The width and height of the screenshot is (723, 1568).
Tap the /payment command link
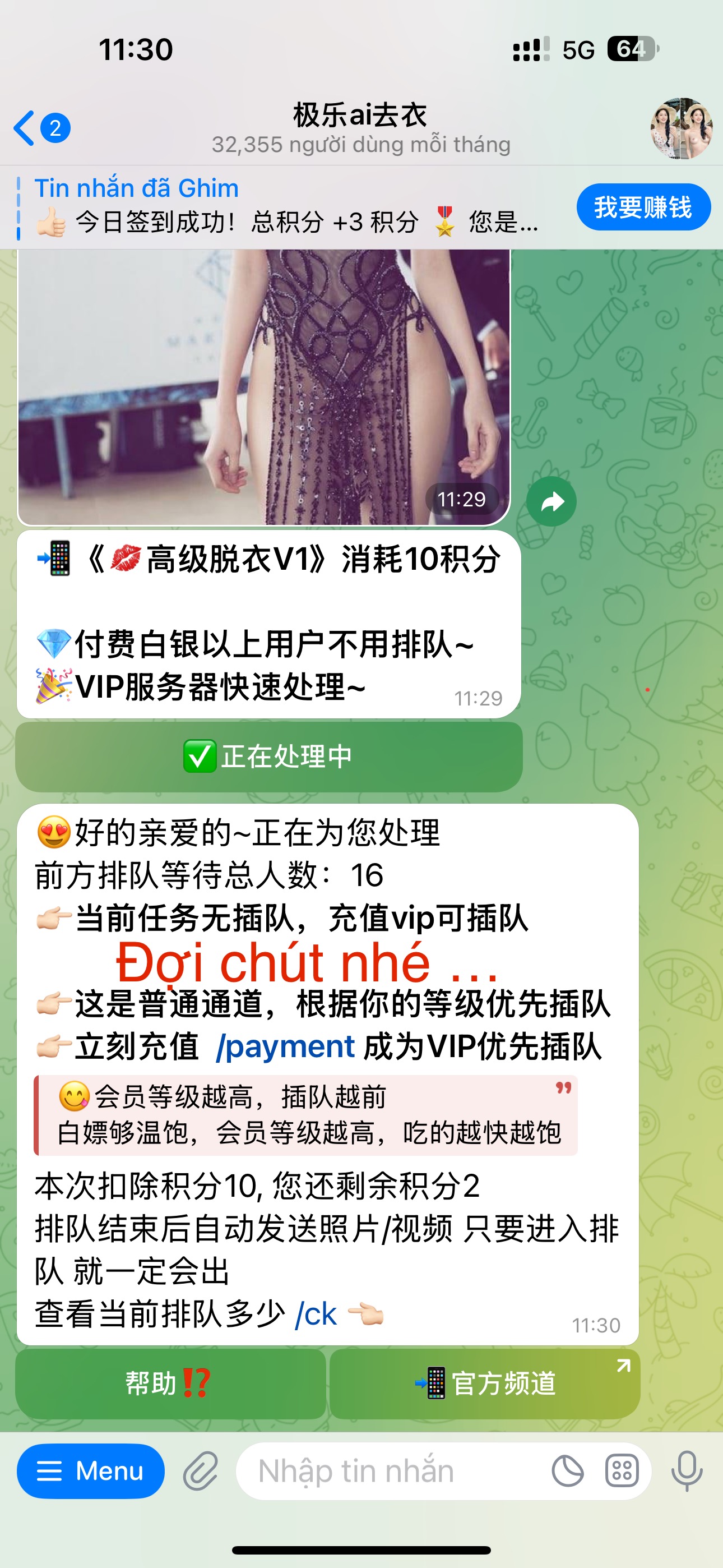click(x=285, y=1047)
